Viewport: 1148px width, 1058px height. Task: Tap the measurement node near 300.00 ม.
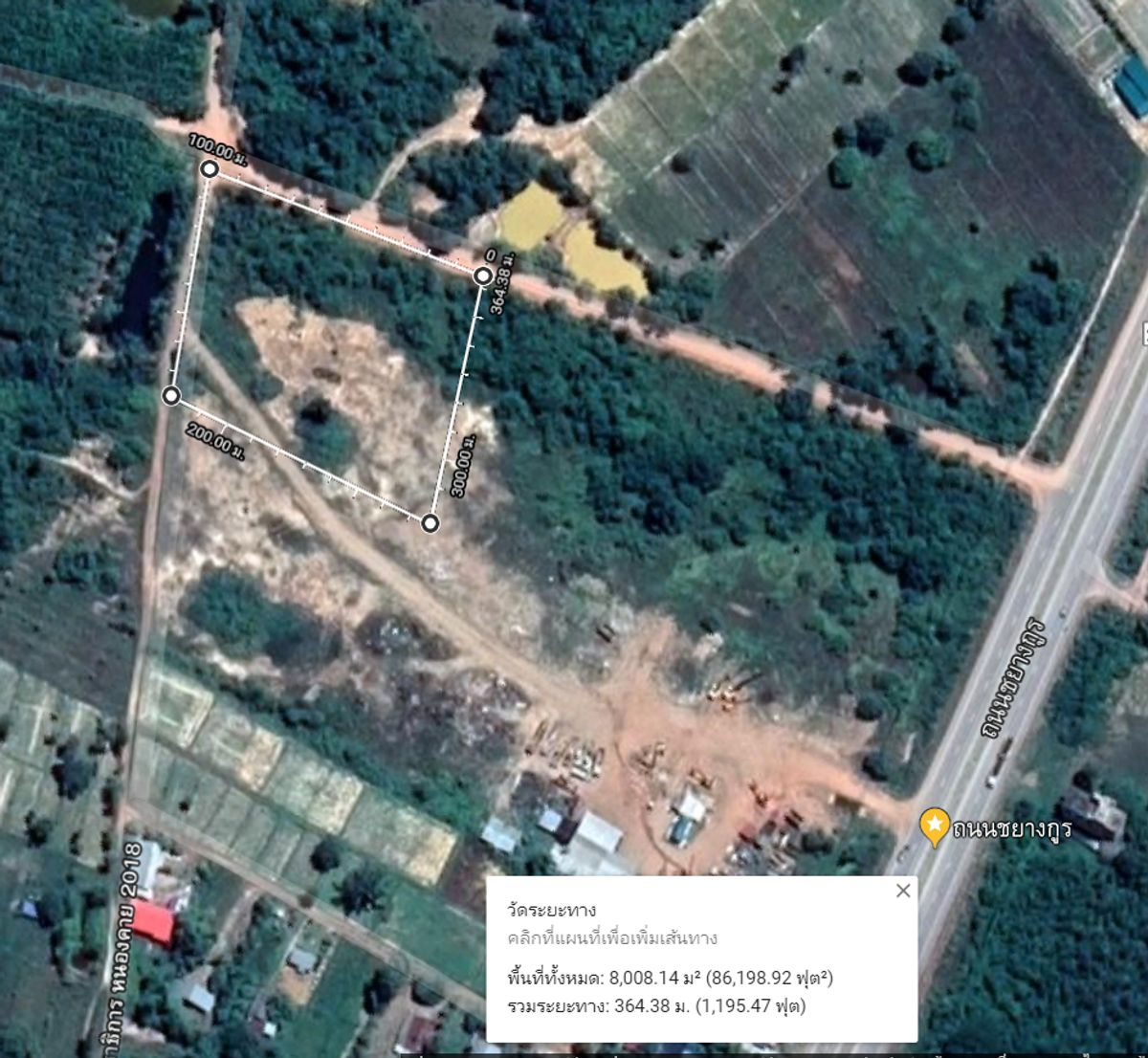point(430,522)
